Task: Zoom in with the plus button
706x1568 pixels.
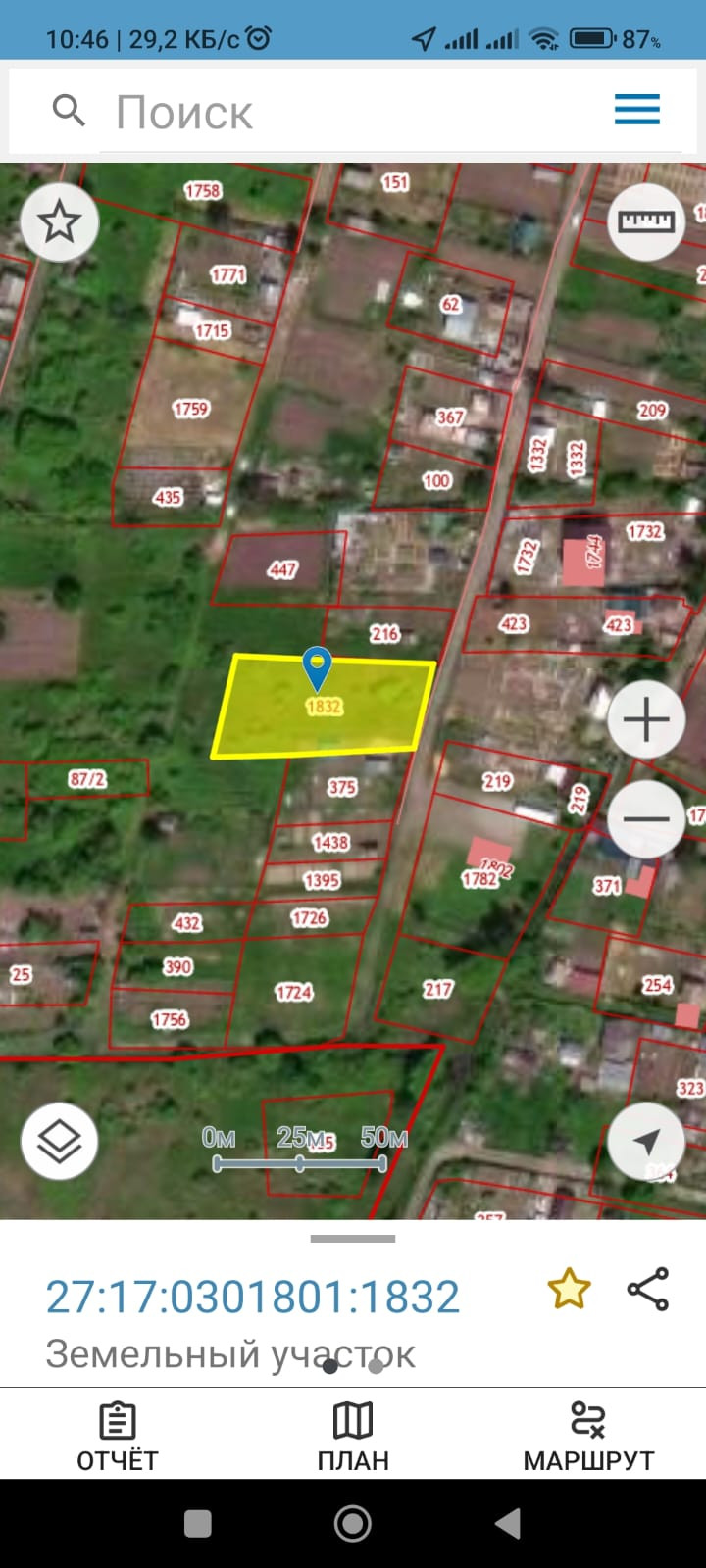Action: pos(645,720)
